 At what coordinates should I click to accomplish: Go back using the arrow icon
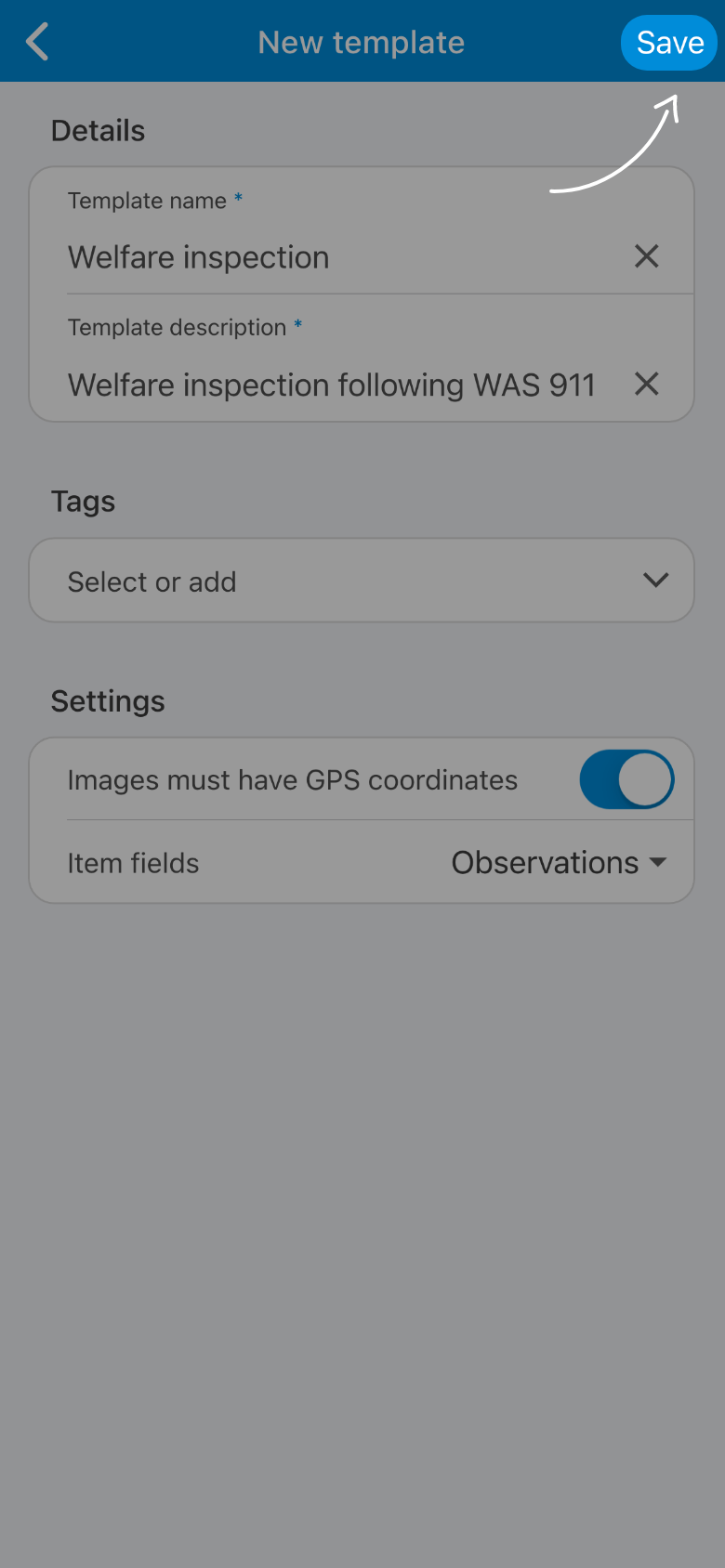[x=37, y=42]
